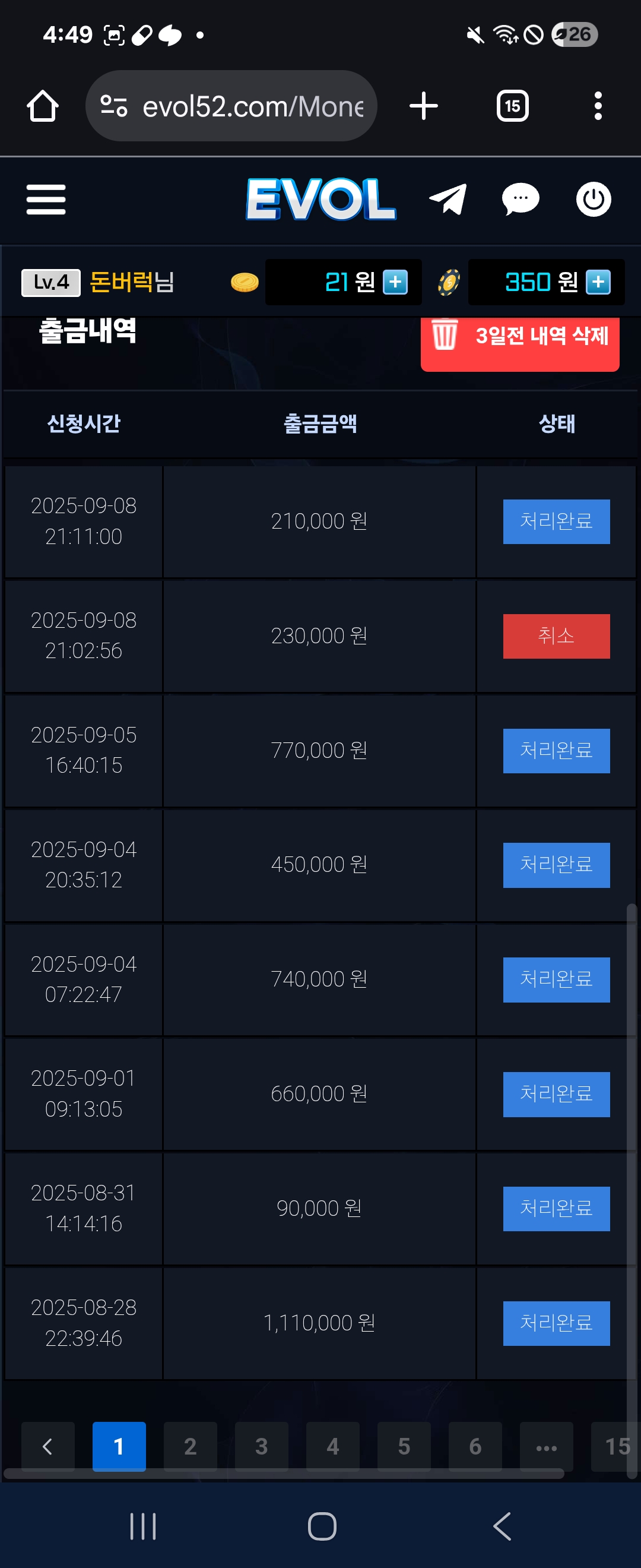The image size is (641, 1568).
Task: Tap the system back button
Action: (502, 1525)
